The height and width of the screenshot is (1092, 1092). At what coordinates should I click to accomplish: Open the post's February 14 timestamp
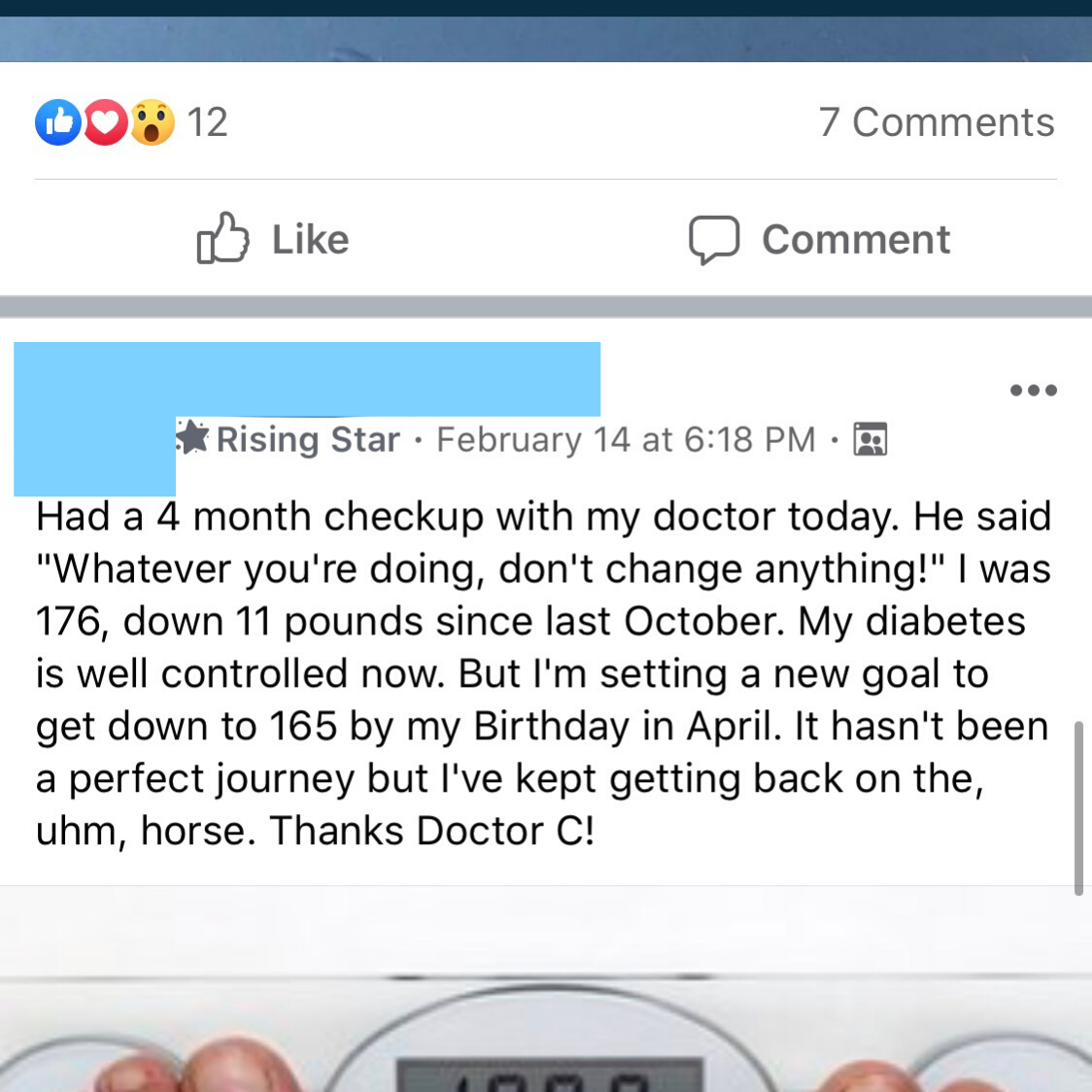[625, 440]
